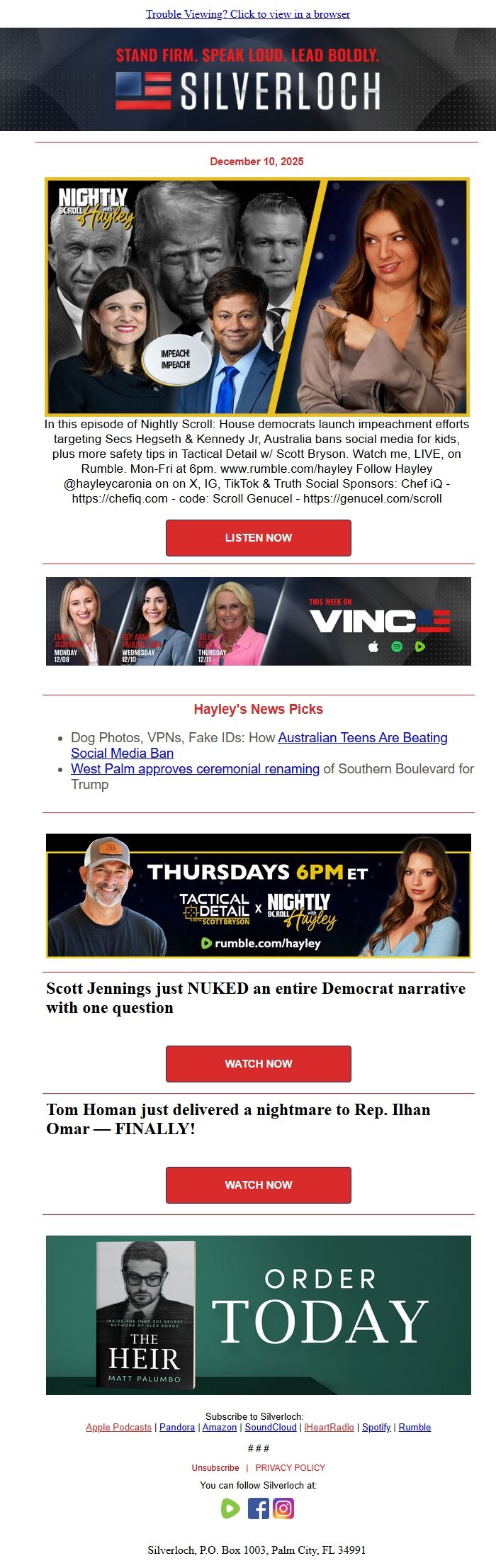Open West Palm approves ceremonial renaming link

tap(195, 768)
